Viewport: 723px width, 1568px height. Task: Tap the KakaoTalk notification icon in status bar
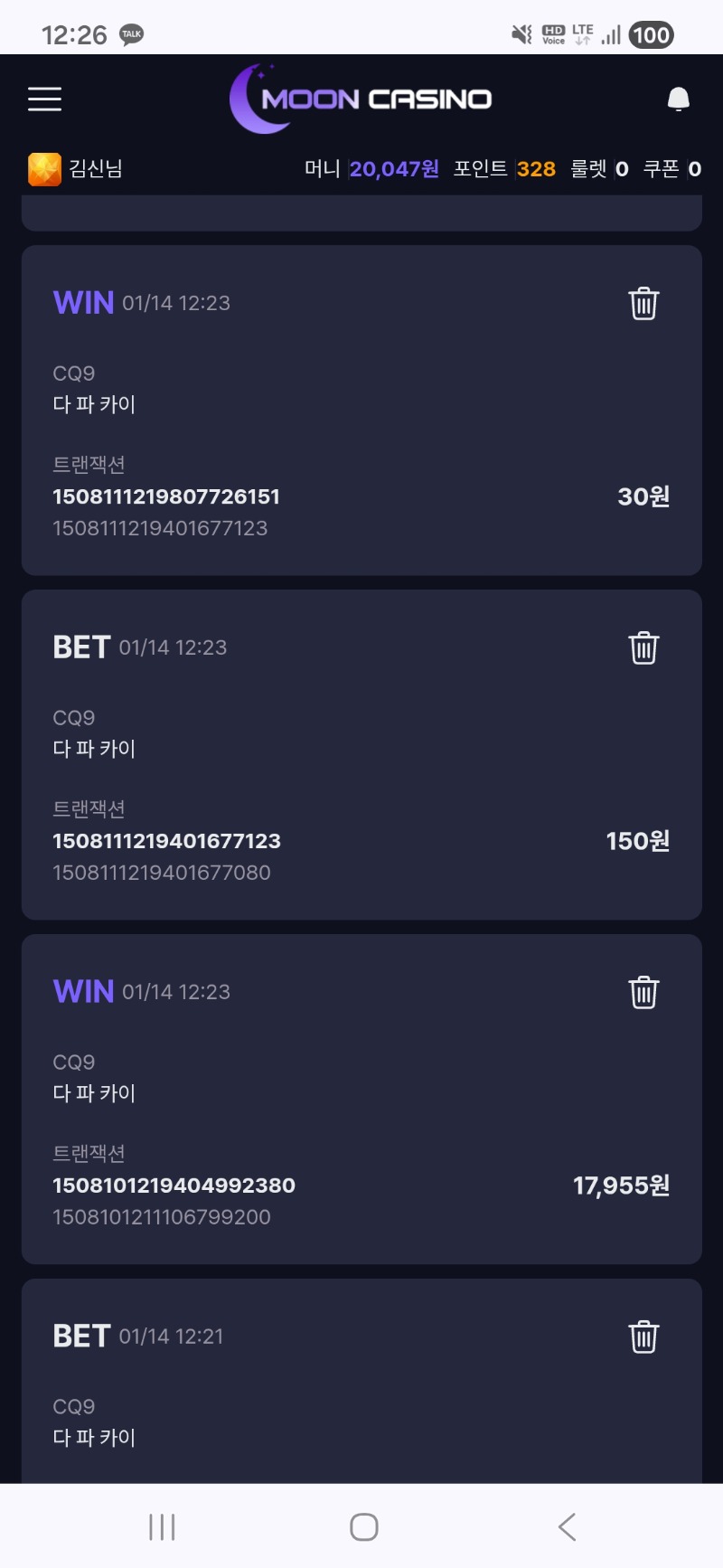(129, 33)
